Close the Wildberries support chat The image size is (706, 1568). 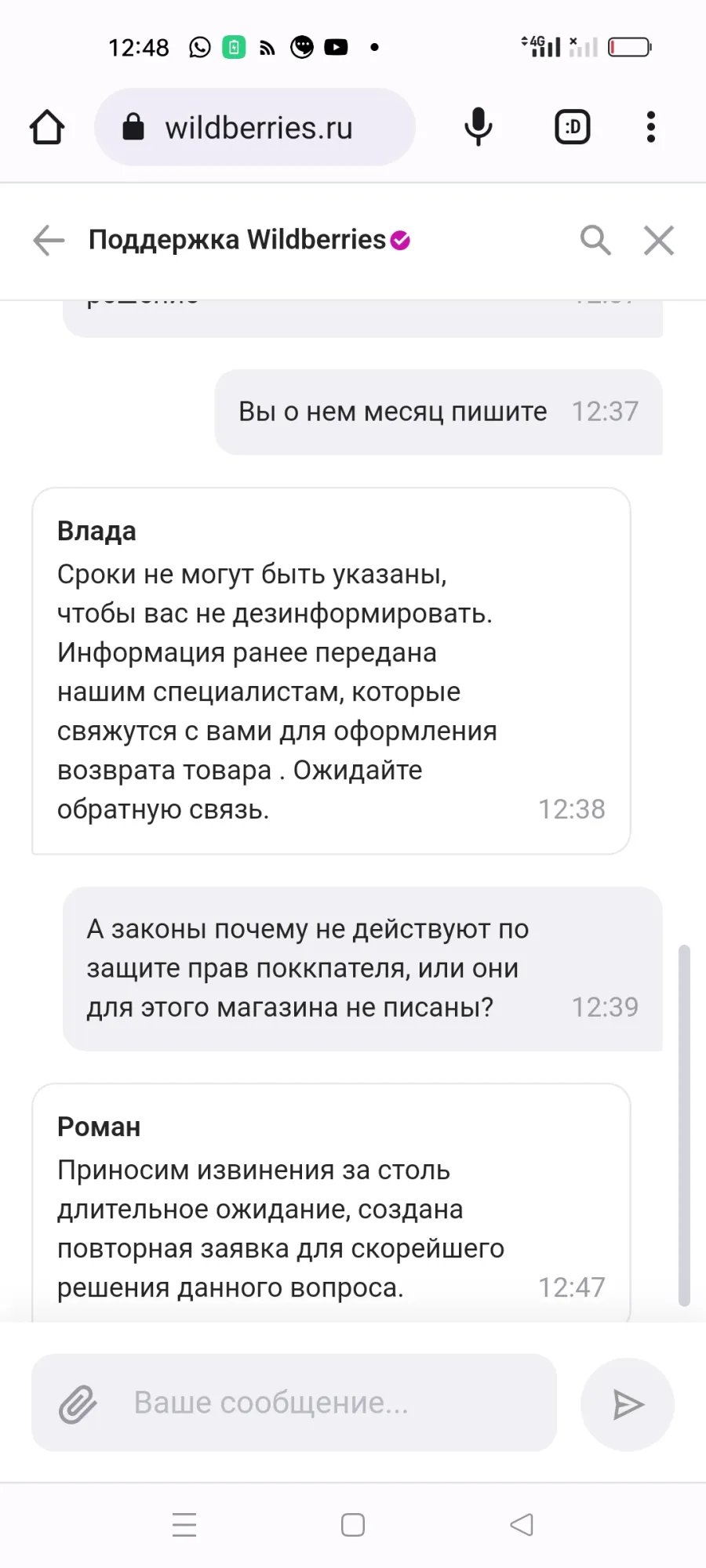tap(659, 240)
